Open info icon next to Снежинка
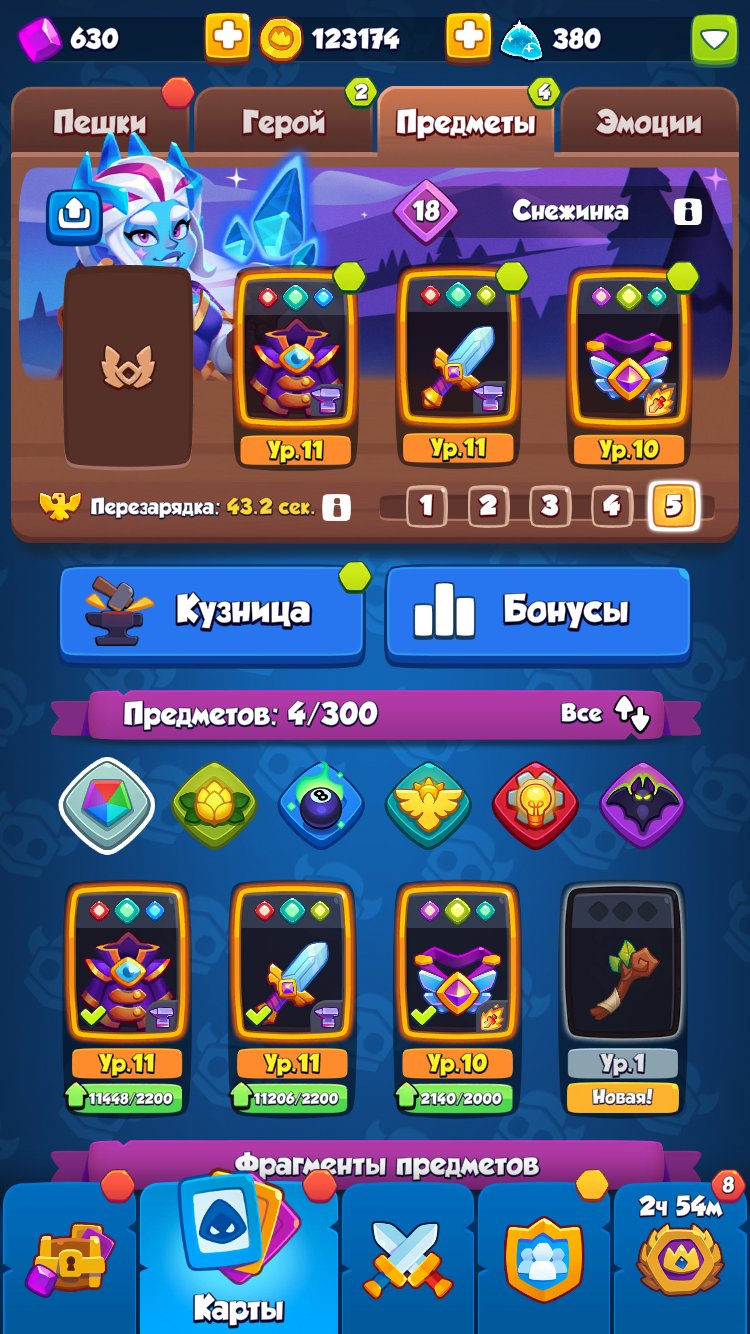750x1334 pixels. (x=687, y=211)
